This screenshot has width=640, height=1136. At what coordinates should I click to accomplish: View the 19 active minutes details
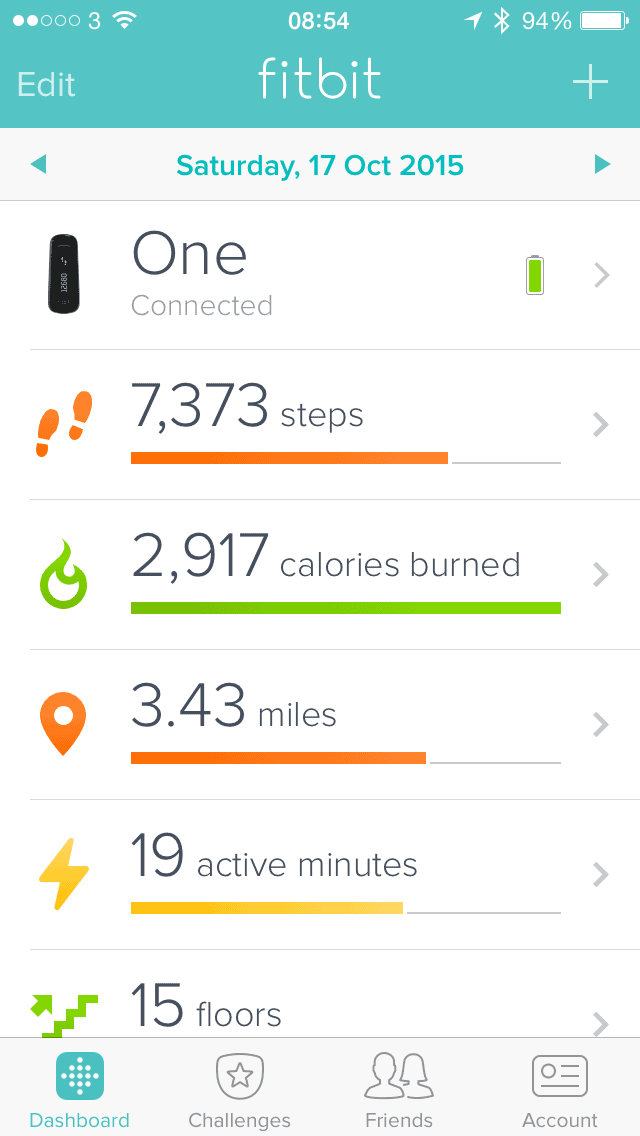[x=320, y=874]
